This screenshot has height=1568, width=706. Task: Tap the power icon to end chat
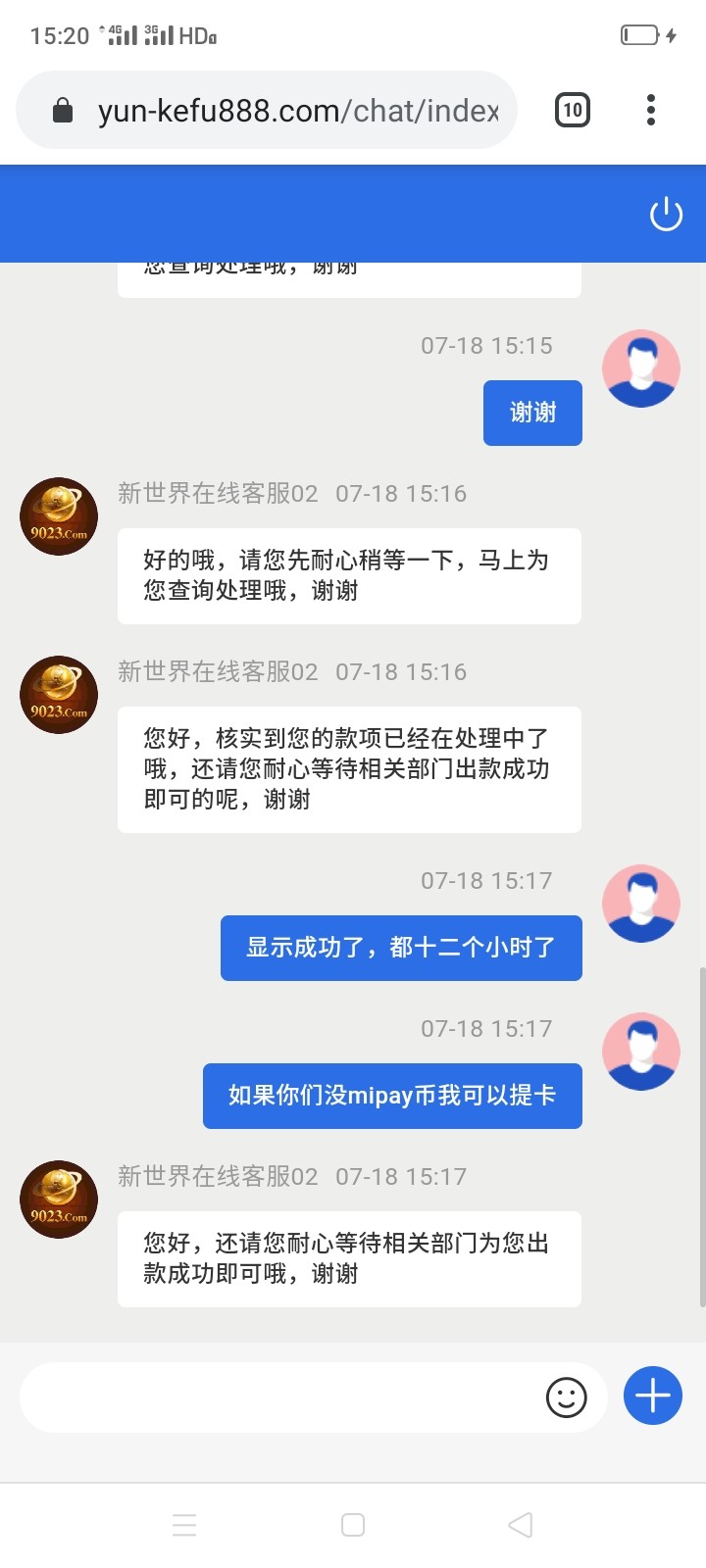666,214
